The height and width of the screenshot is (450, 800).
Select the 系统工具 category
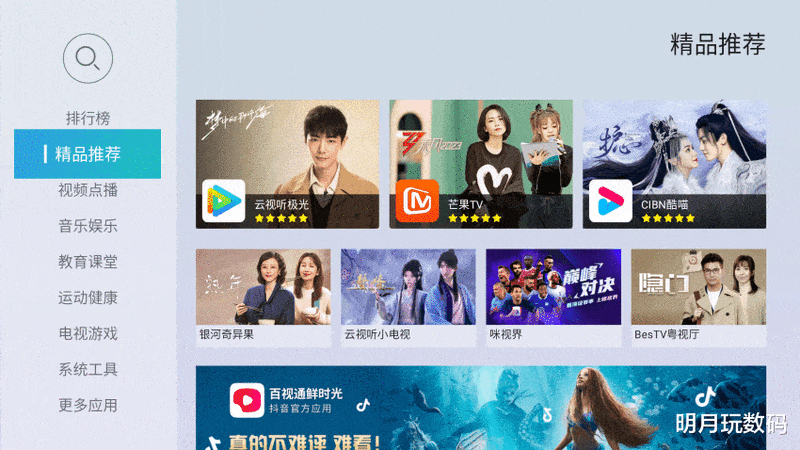coord(88,370)
